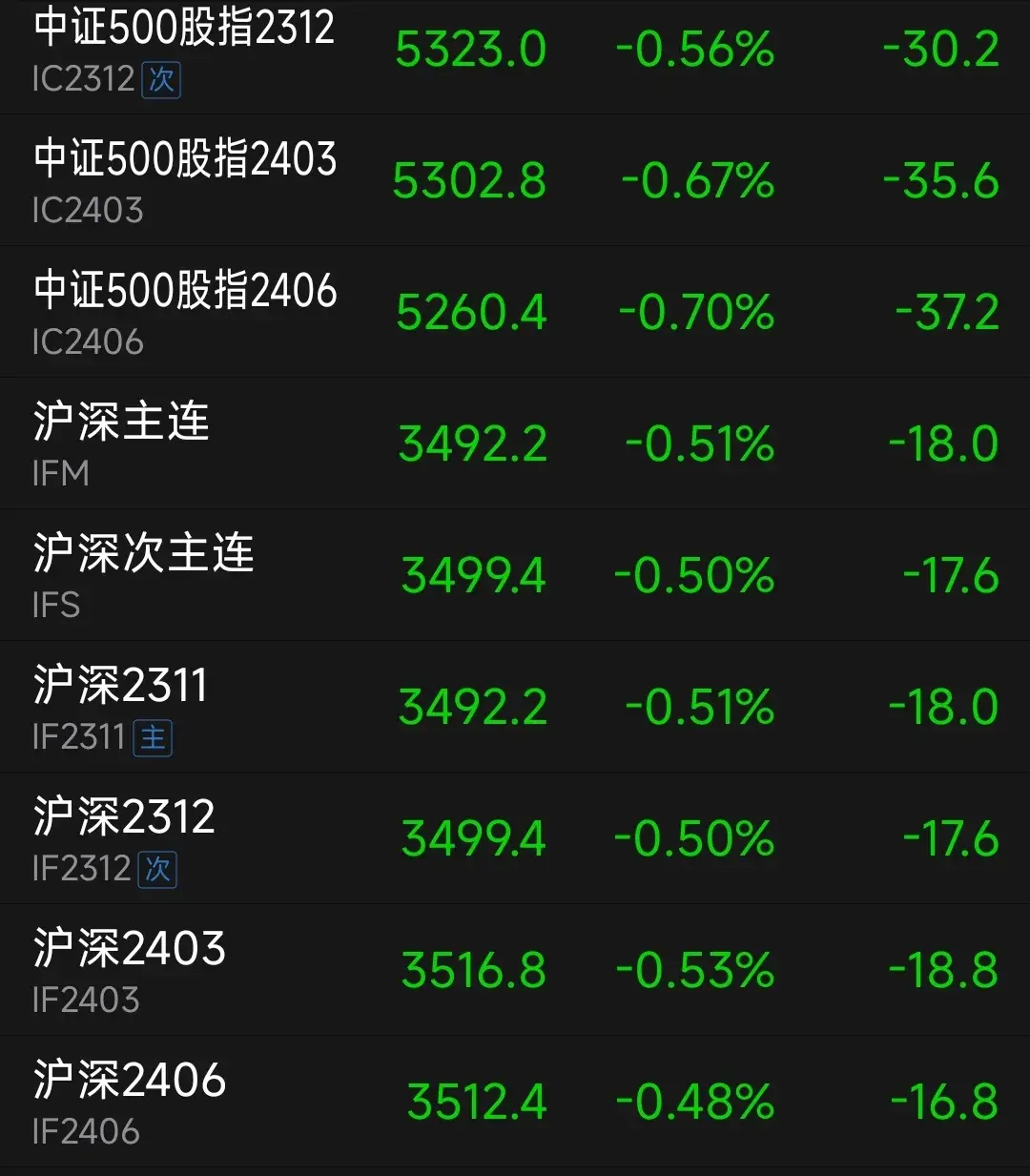
Task: Open the 沪深2403 IF2403 quote
Action: coord(515,971)
